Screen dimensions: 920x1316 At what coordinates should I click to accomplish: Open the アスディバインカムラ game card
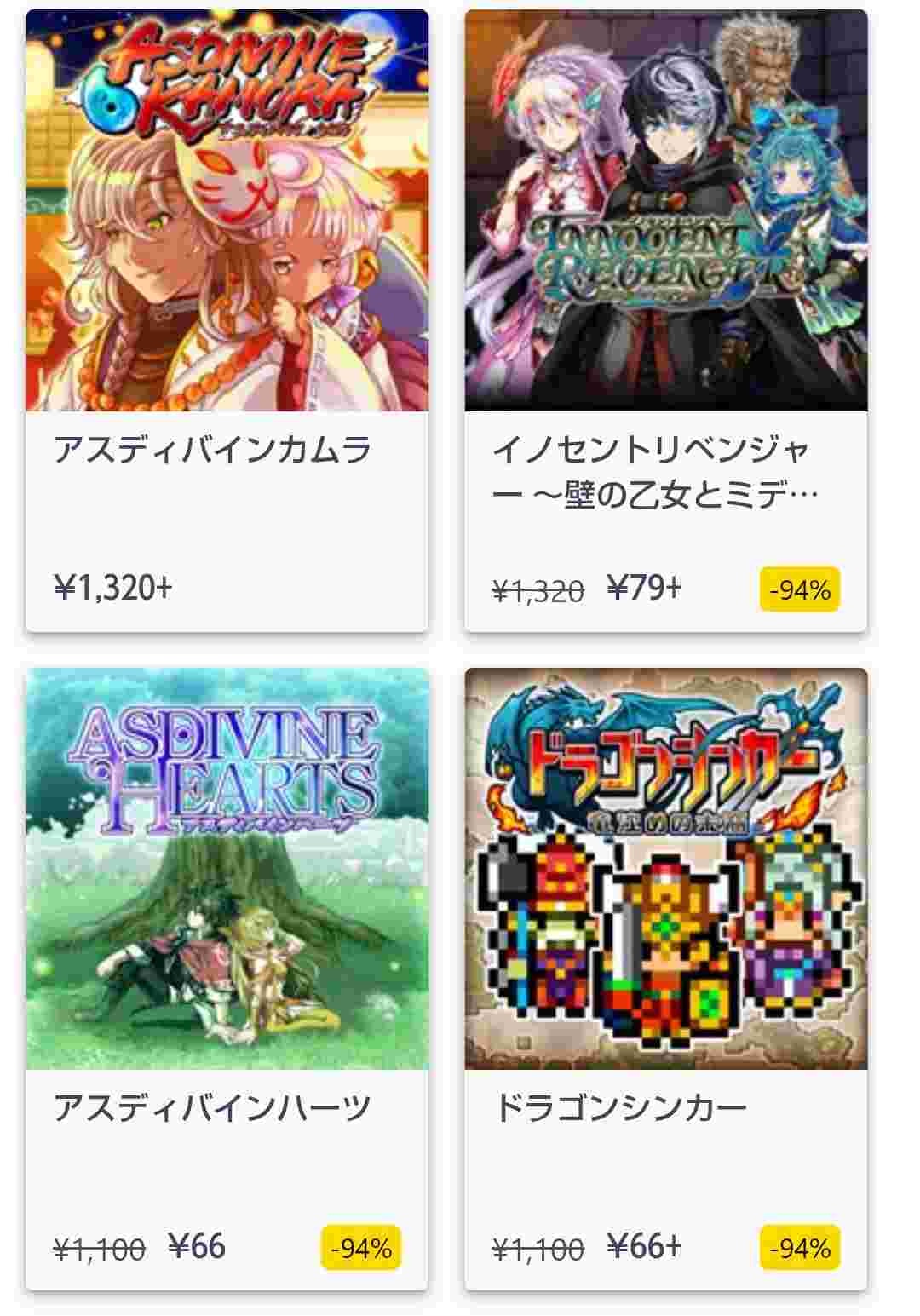(227, 320)
